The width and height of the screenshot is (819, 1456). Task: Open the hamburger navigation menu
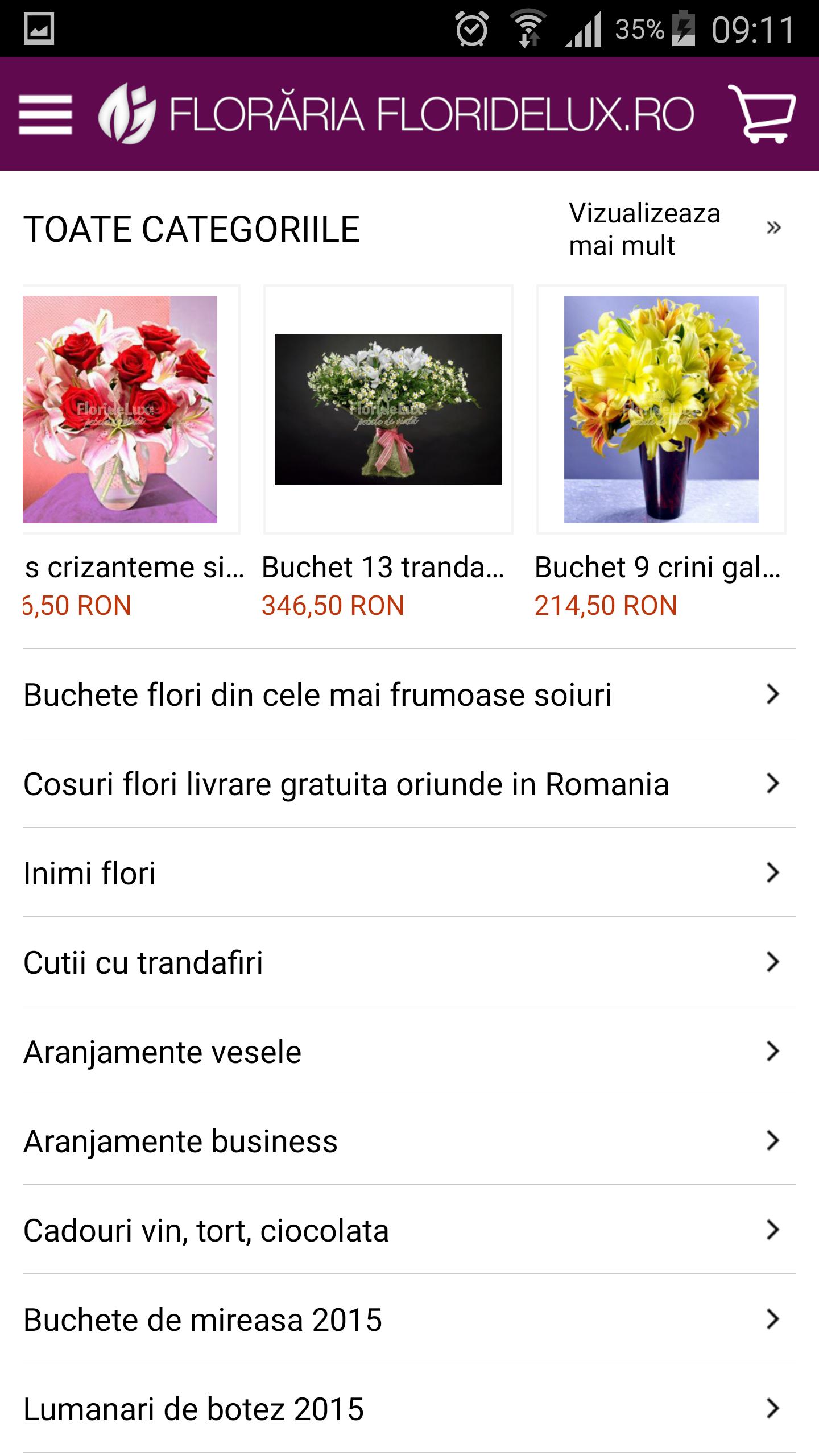pos(44,113)
